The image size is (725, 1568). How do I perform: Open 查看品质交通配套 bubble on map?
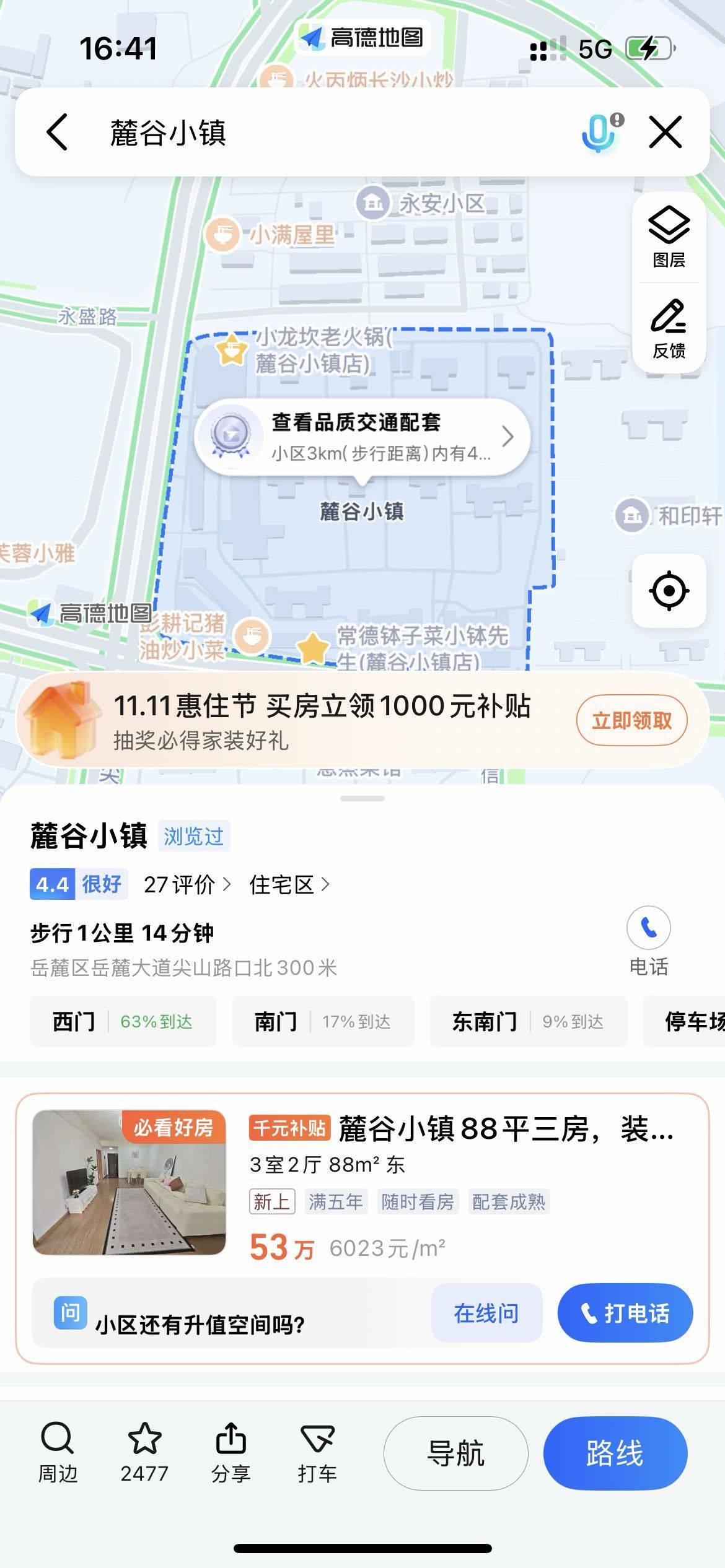coord(362,437)
